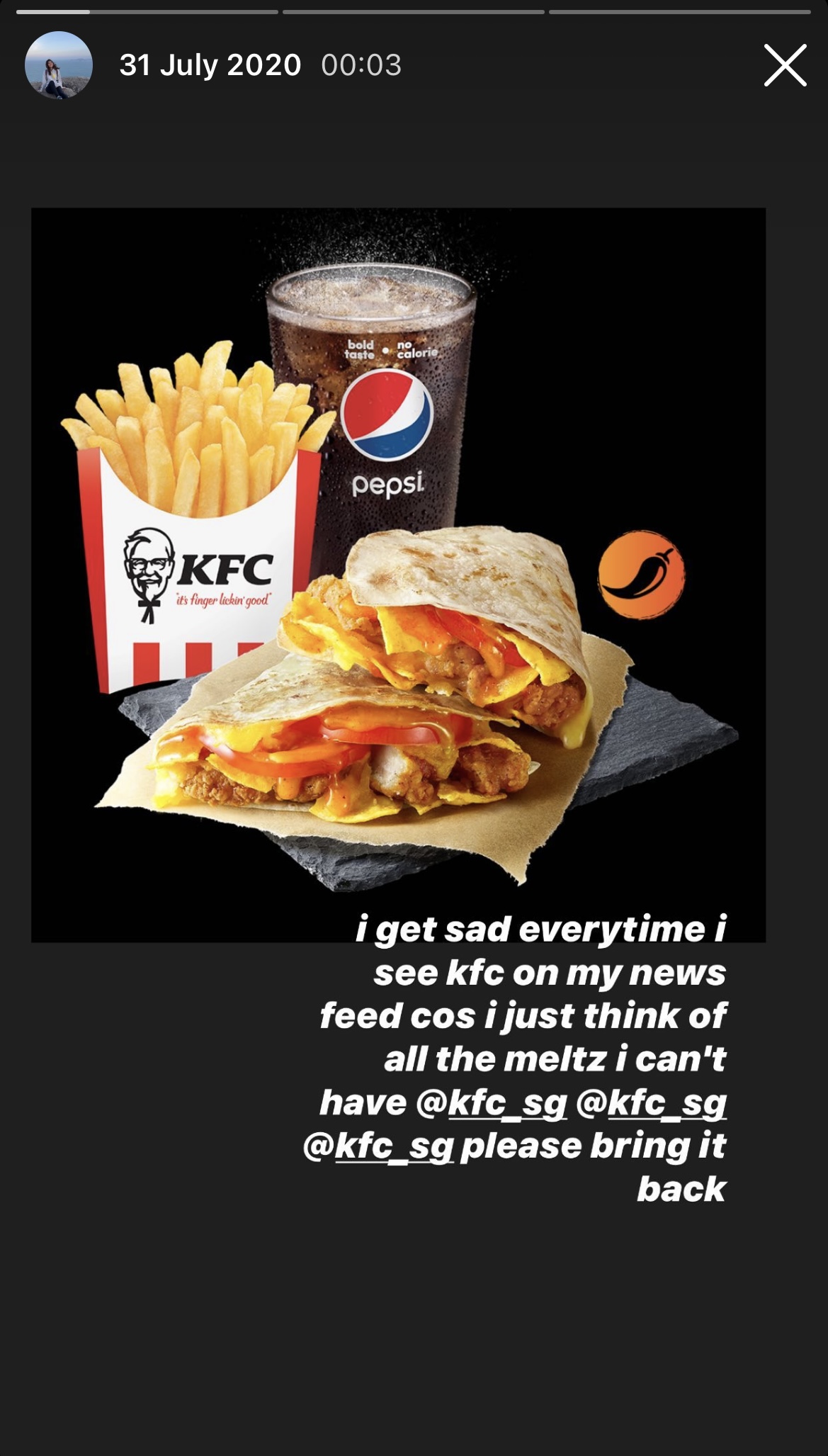Tap the @kfc_sg mention before "please bring"

[378, 1146]
